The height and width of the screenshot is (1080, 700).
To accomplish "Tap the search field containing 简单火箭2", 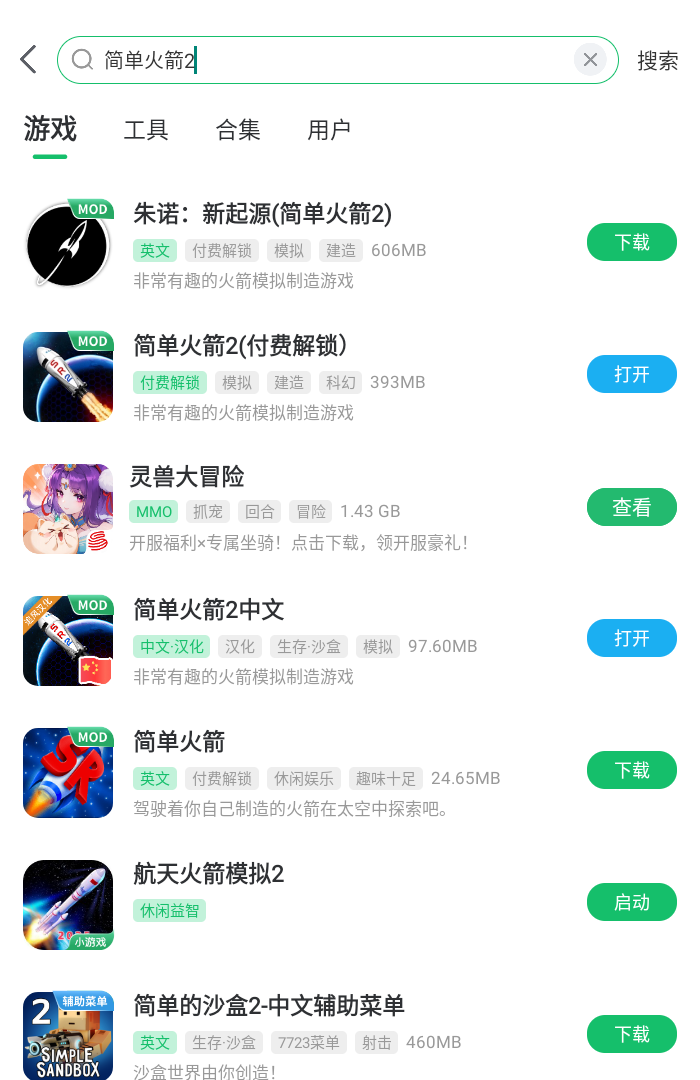I will click(x=330, y=60).
